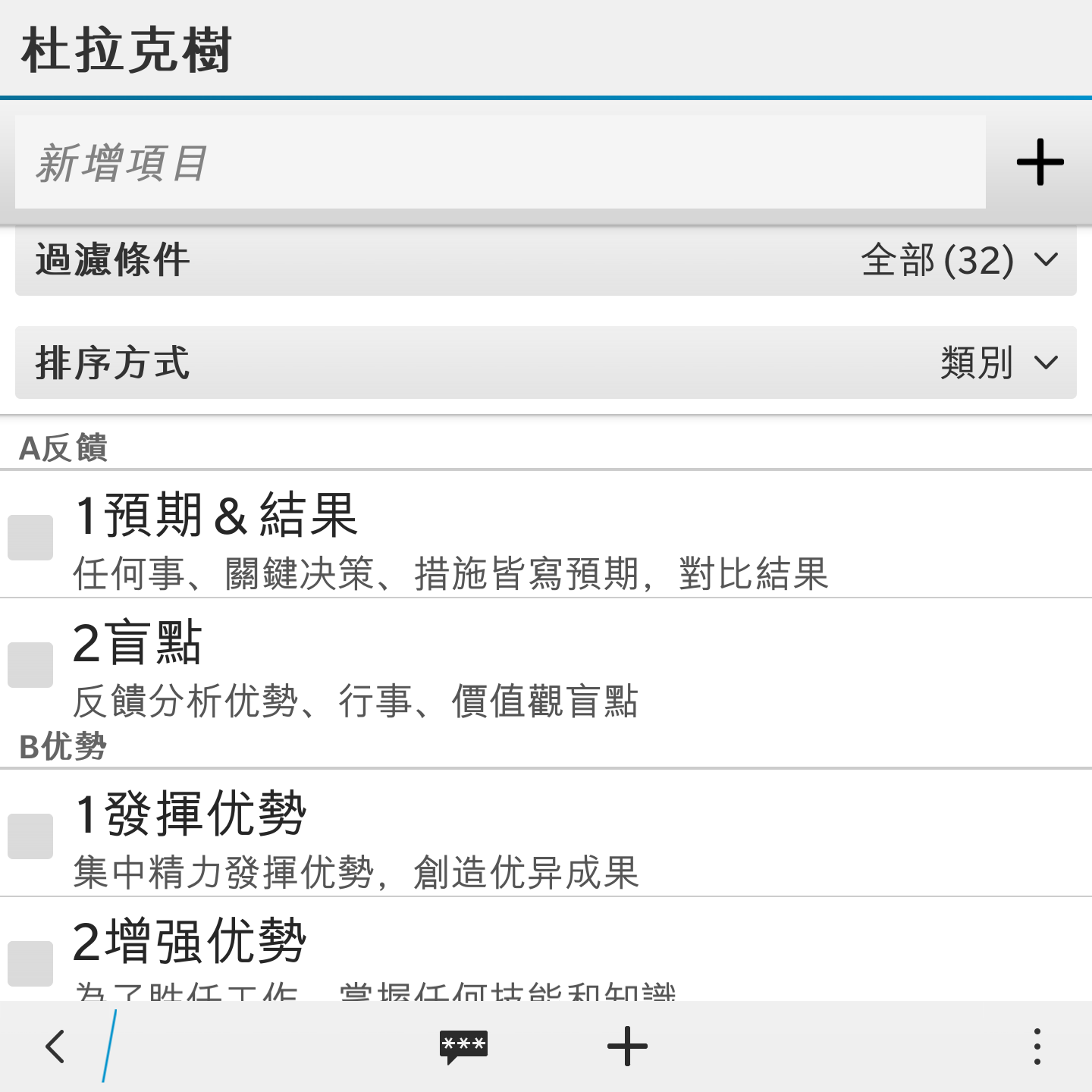Check the box for 2增强优勢

pyautogui.click(x=30, y=963)
